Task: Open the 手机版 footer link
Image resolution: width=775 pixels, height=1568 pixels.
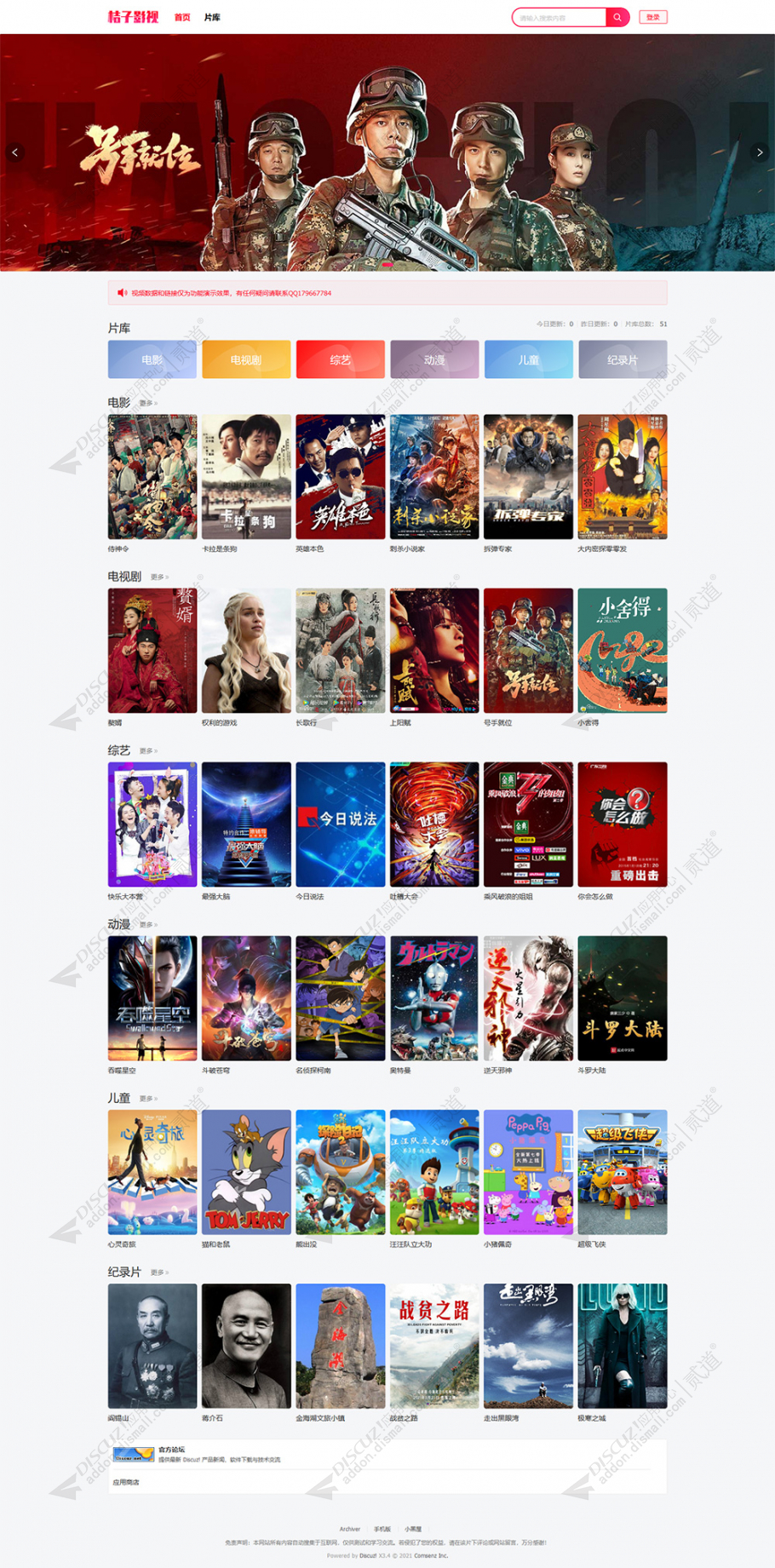Action: tap(382, 1529)
